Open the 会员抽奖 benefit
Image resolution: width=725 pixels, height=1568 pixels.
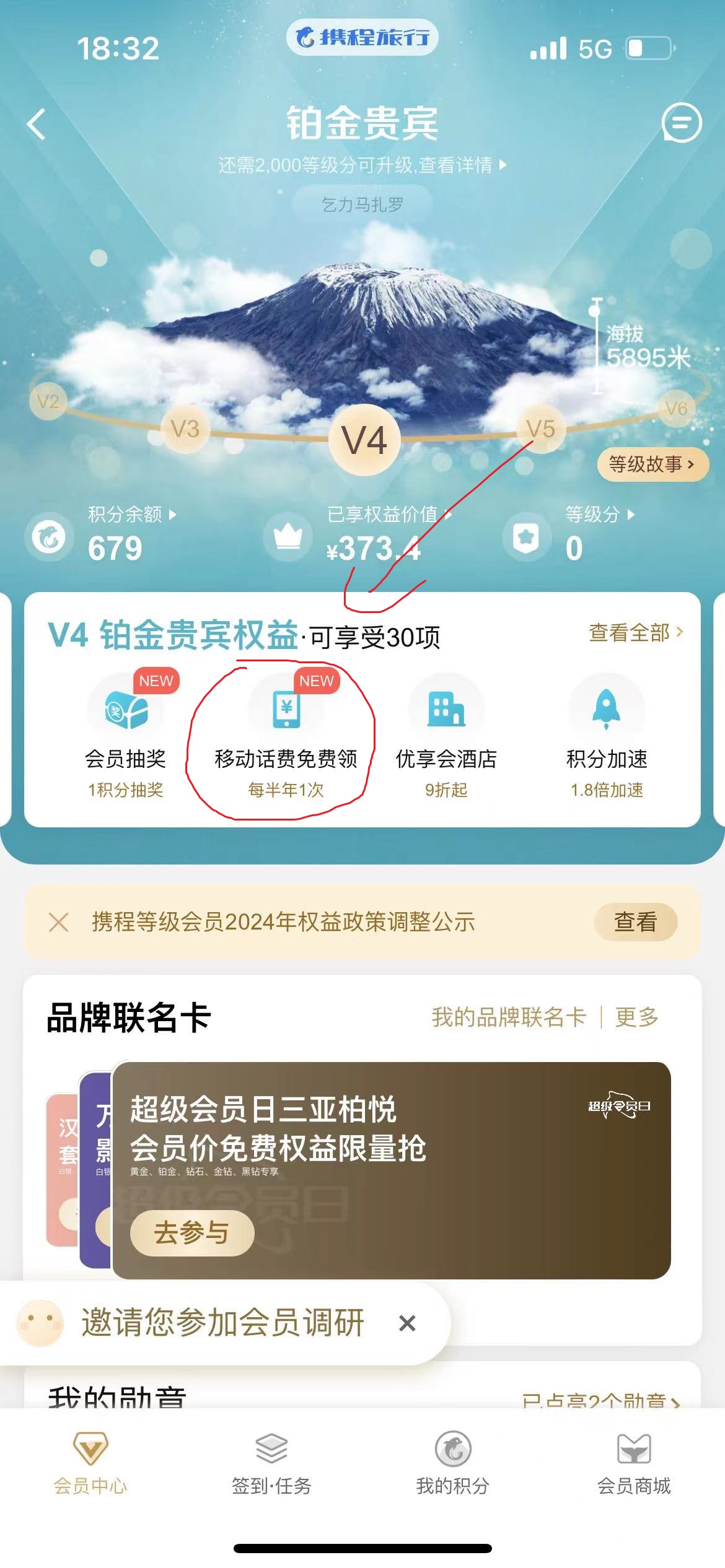(126, 734)
